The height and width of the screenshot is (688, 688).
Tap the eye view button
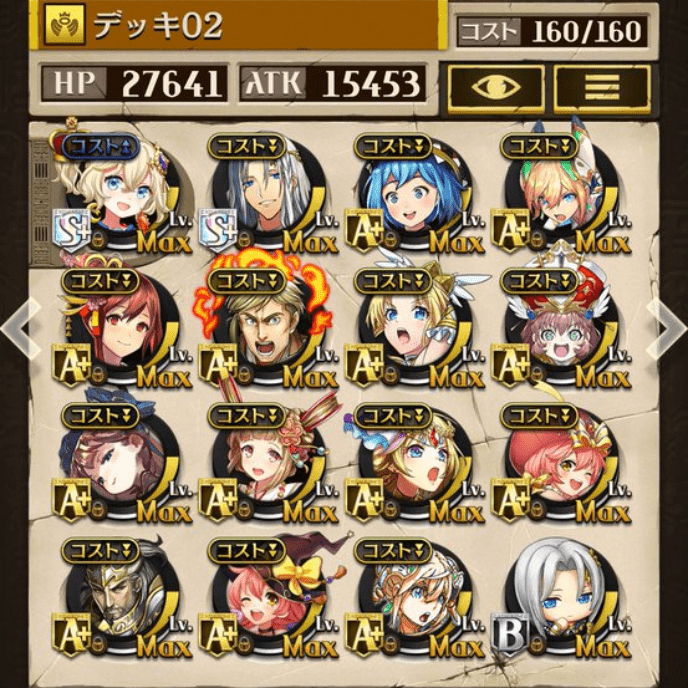(496, 88)
